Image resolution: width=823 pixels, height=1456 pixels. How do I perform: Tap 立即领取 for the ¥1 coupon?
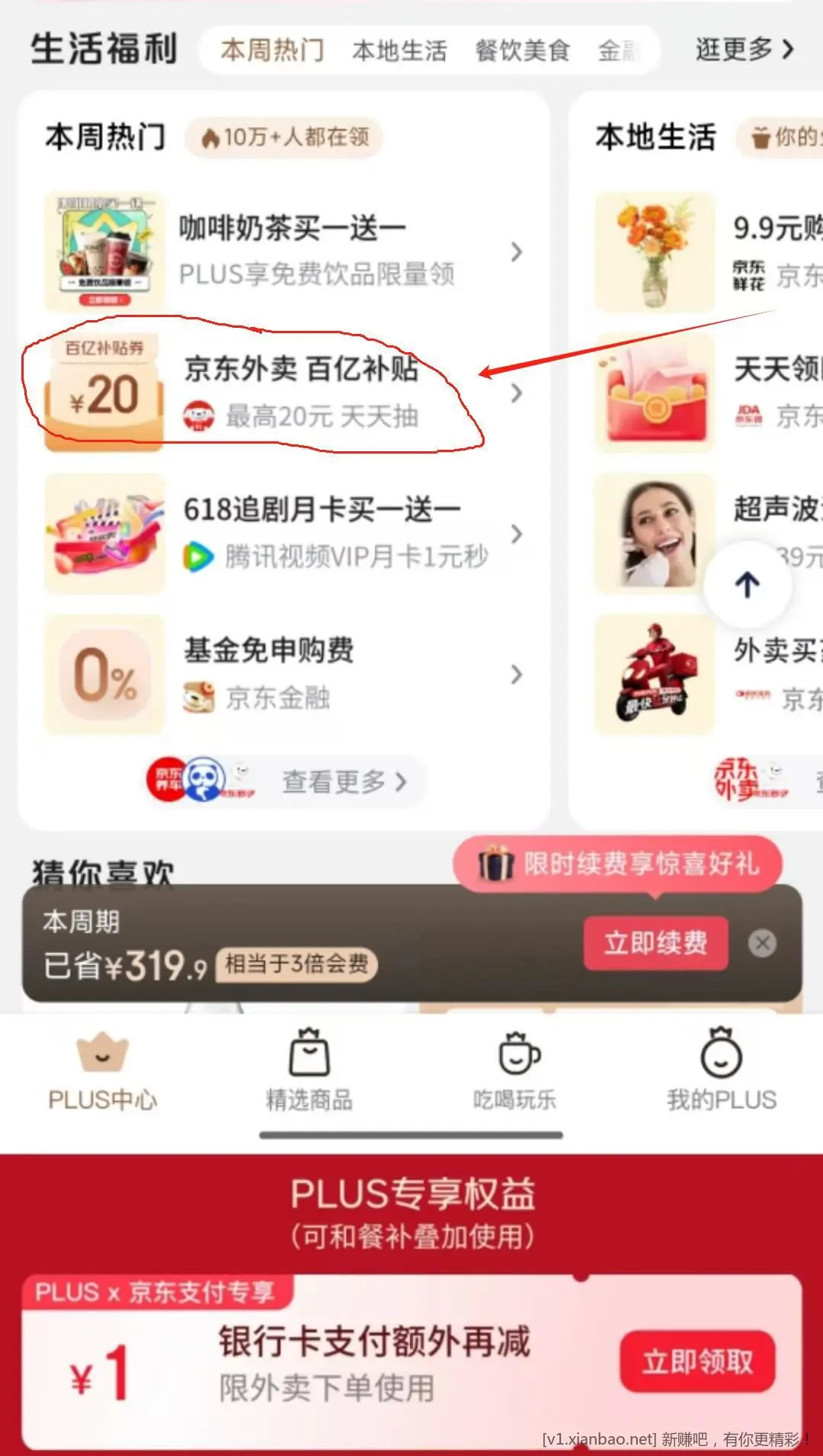(697, 1361)
